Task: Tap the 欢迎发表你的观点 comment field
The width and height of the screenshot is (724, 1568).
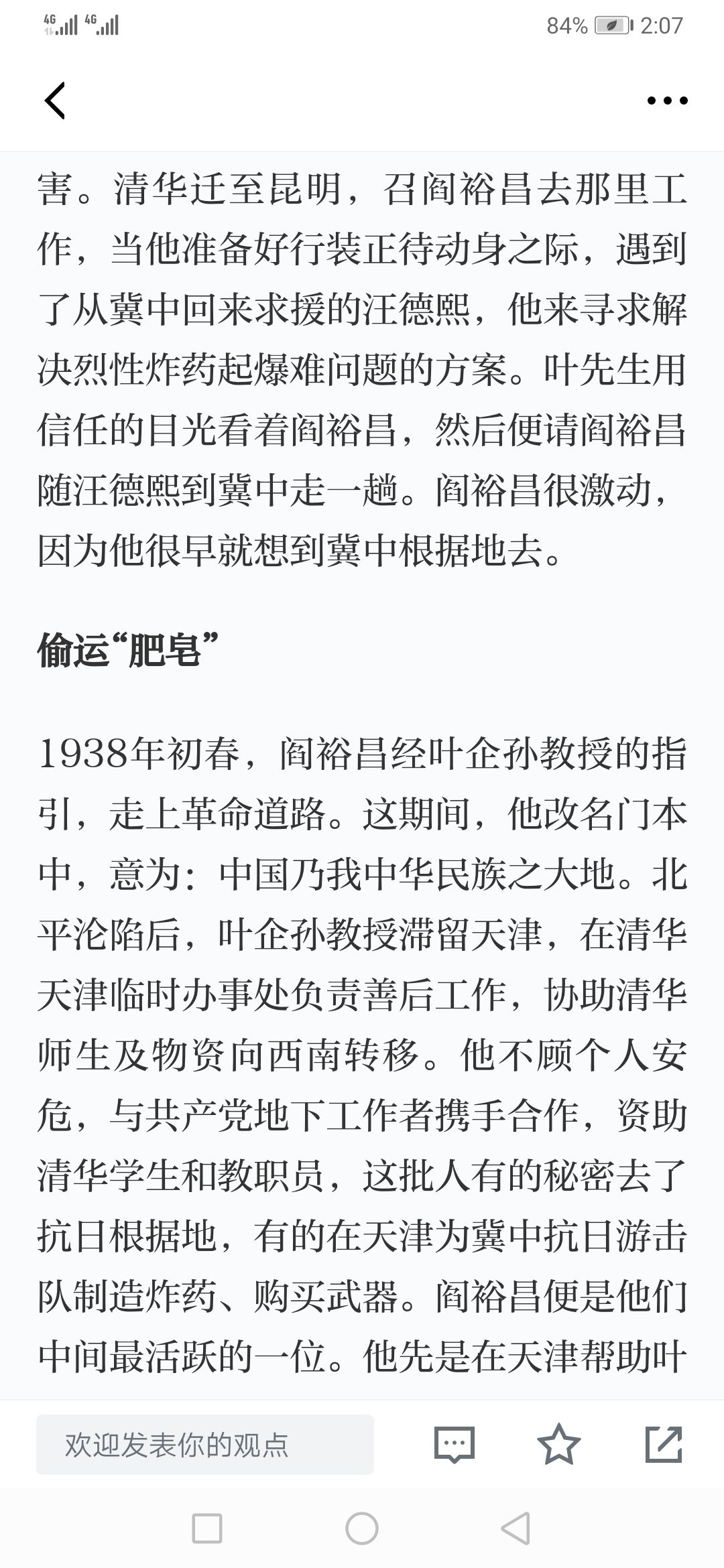Action: [x=205, y=1445]
